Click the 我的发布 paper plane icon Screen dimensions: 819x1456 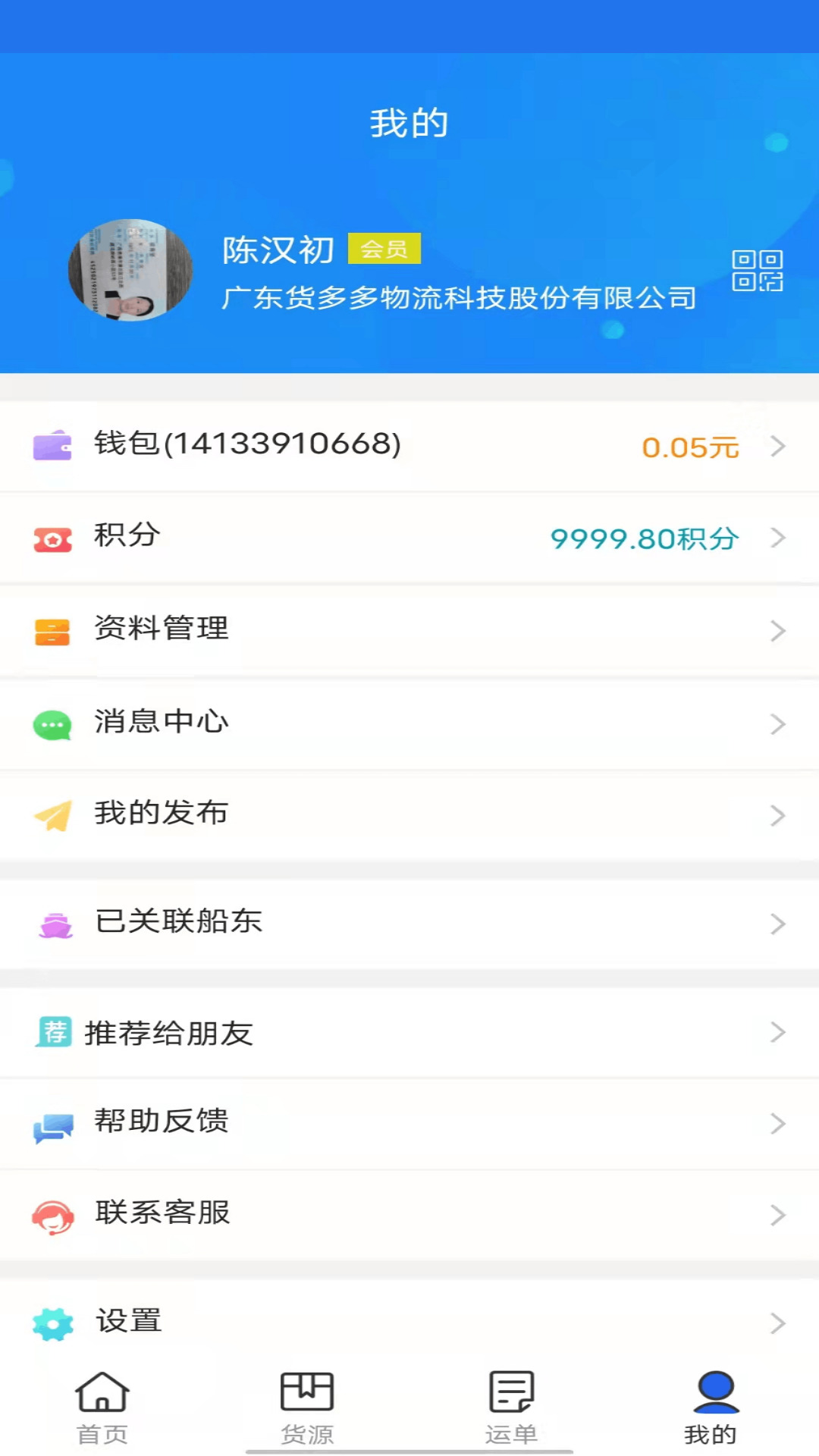[52, 814]
